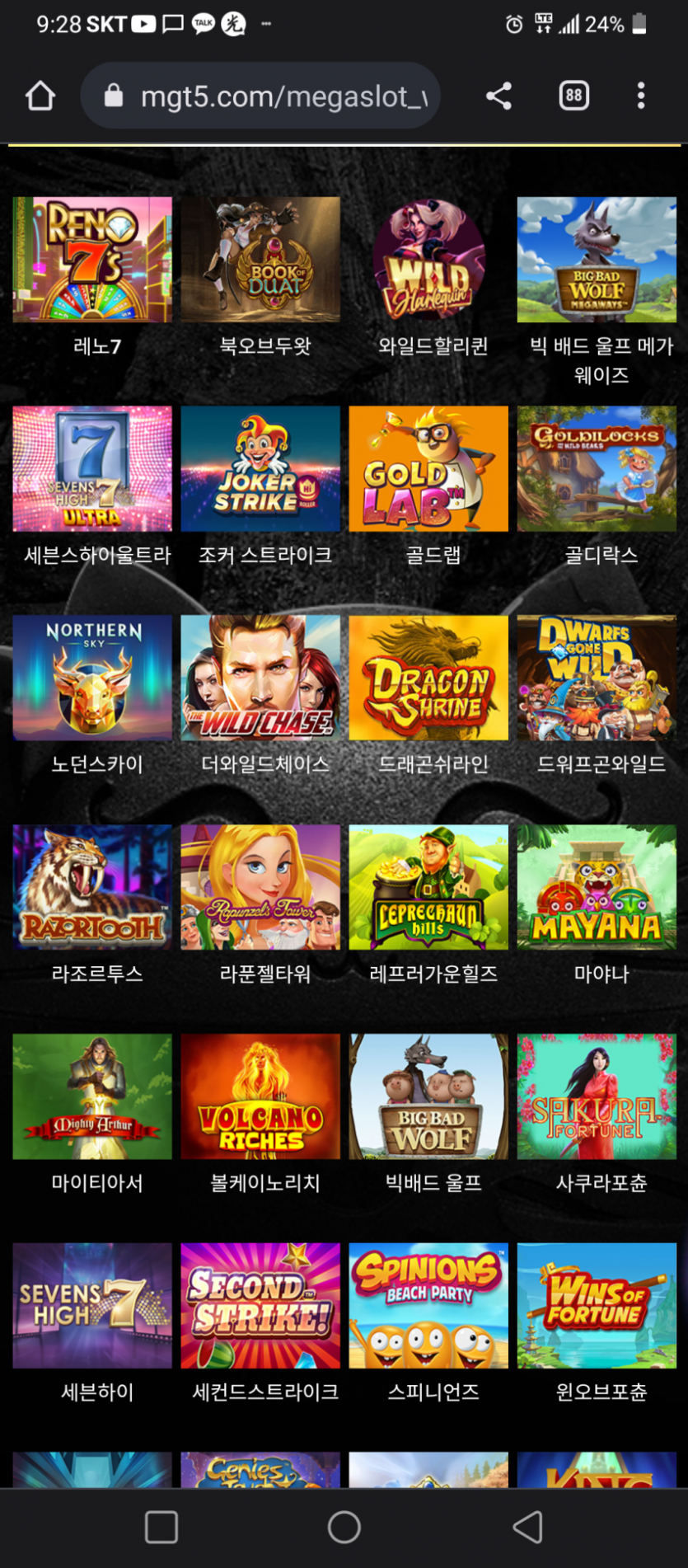This screenshot has height=1568, width=688.
Task: Launch Dragon Shrine
Action: (x=428, y=678)
